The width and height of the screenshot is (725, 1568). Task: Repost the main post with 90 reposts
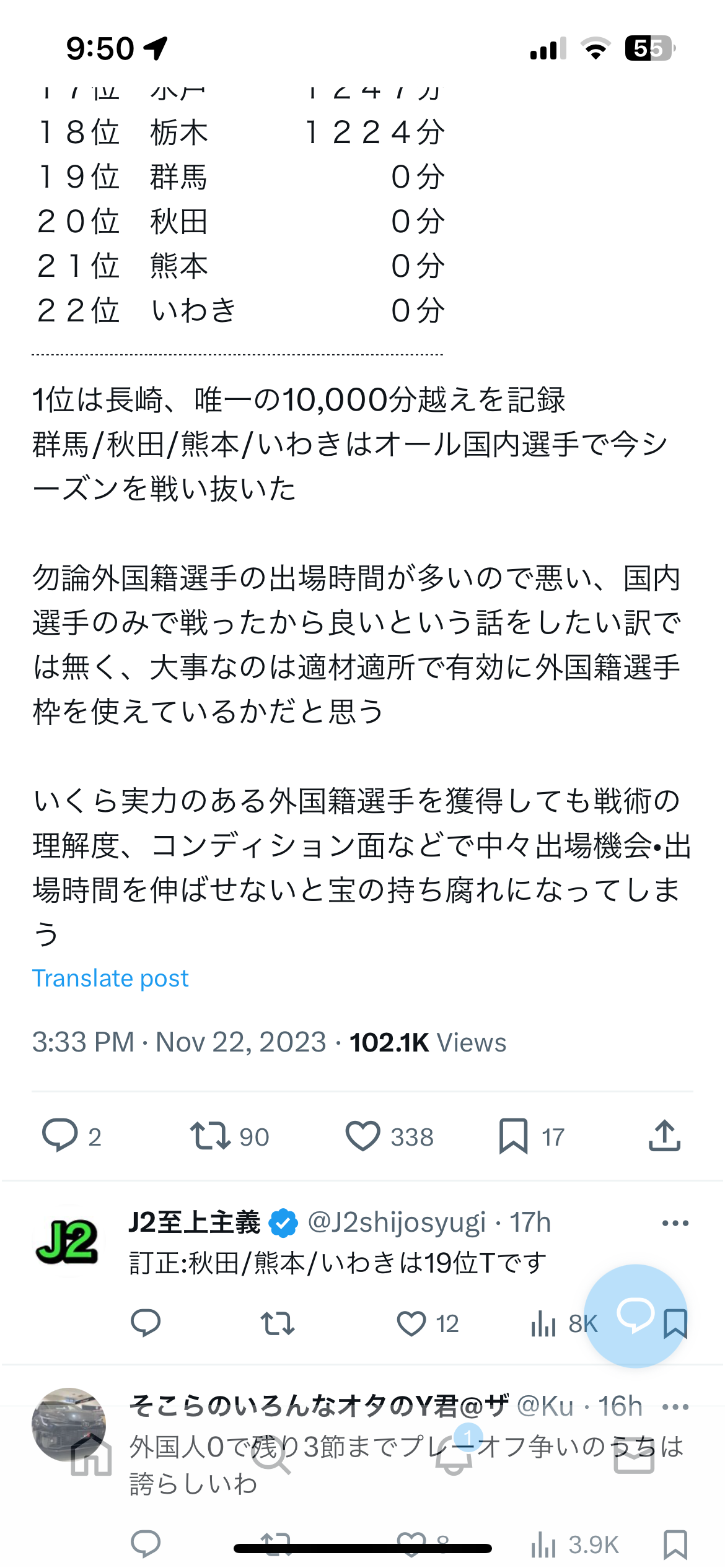[x=211, y=1136]
